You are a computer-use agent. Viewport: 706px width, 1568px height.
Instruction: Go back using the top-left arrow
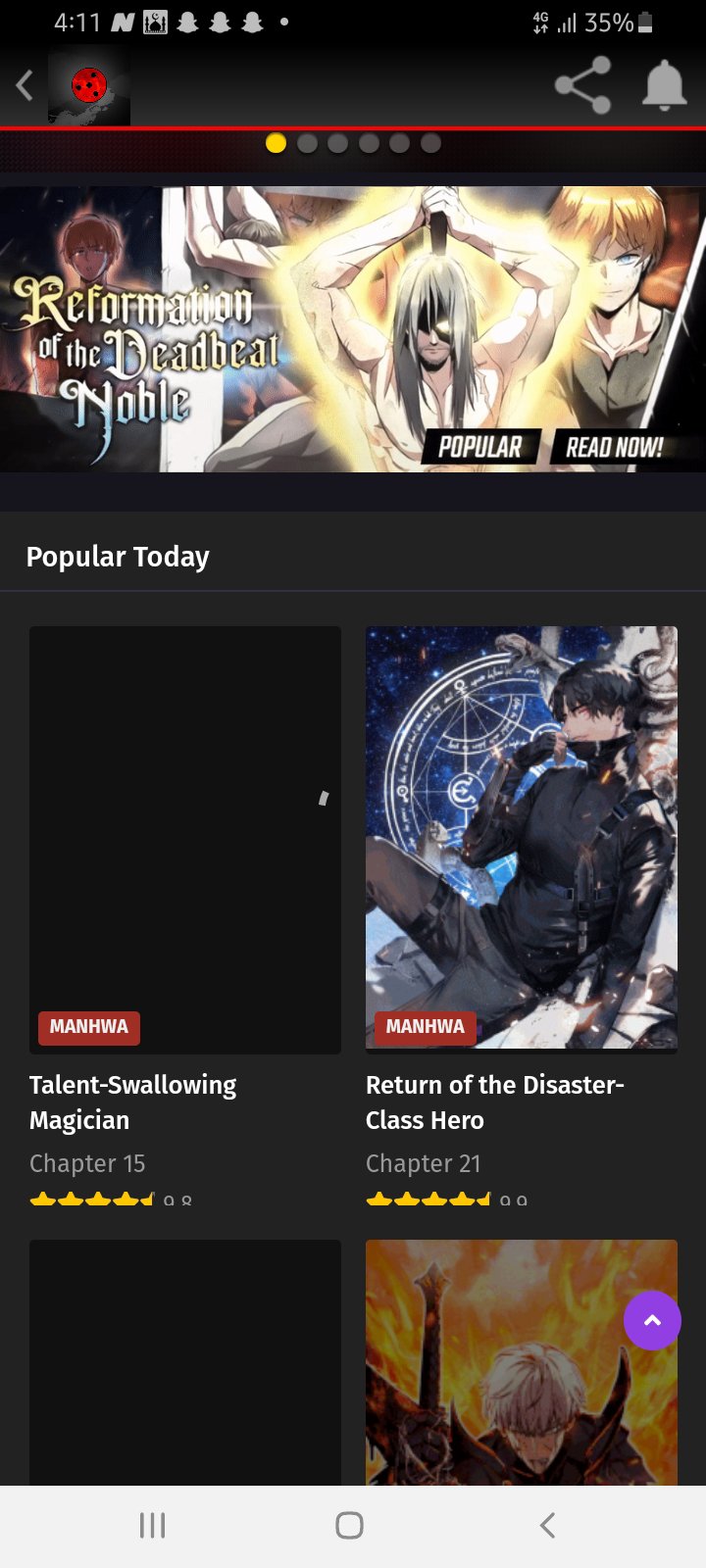point(25,86)
